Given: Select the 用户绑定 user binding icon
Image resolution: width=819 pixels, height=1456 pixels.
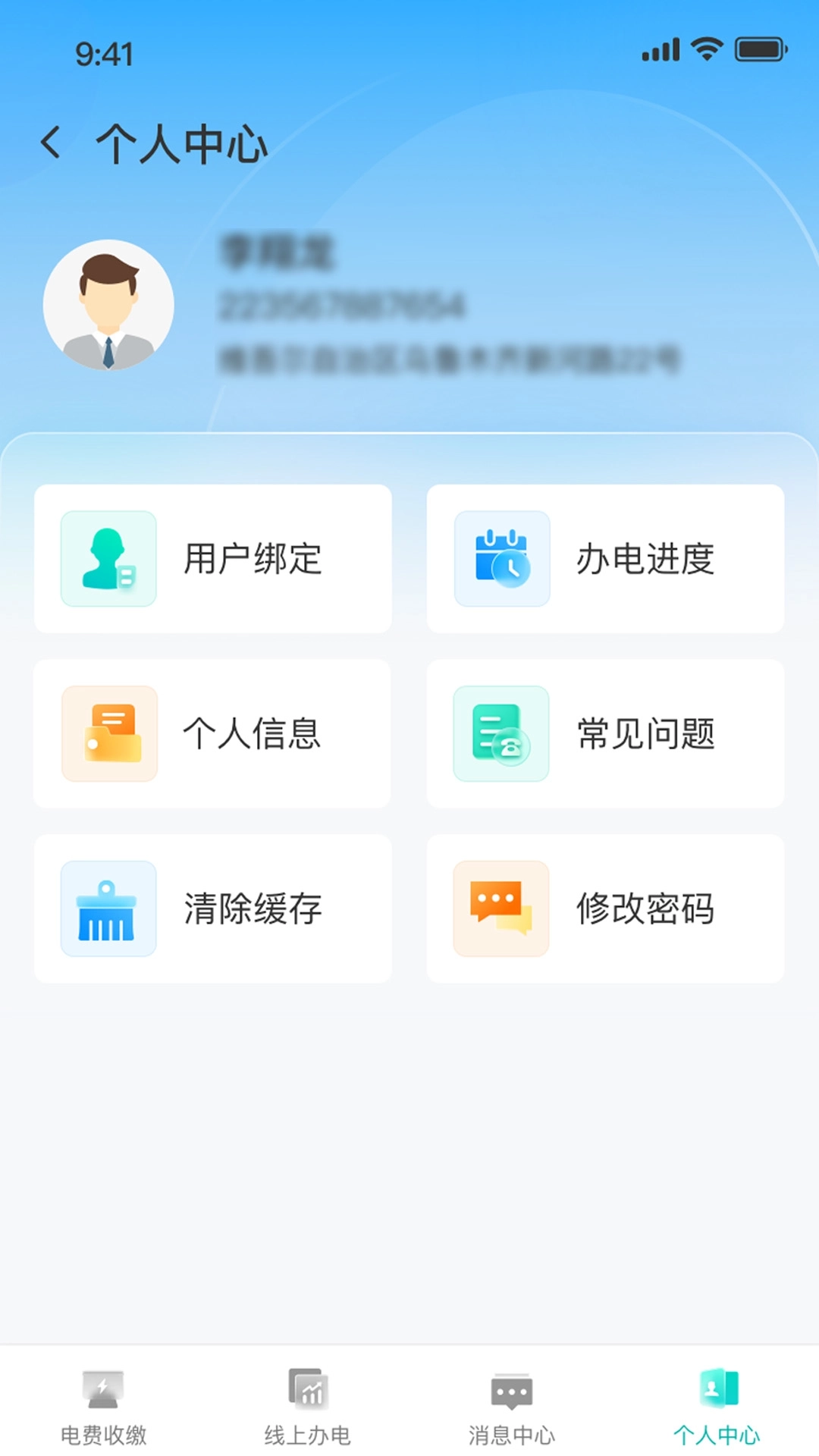Looking at the screenshot, I should click(x=108, y=558).
